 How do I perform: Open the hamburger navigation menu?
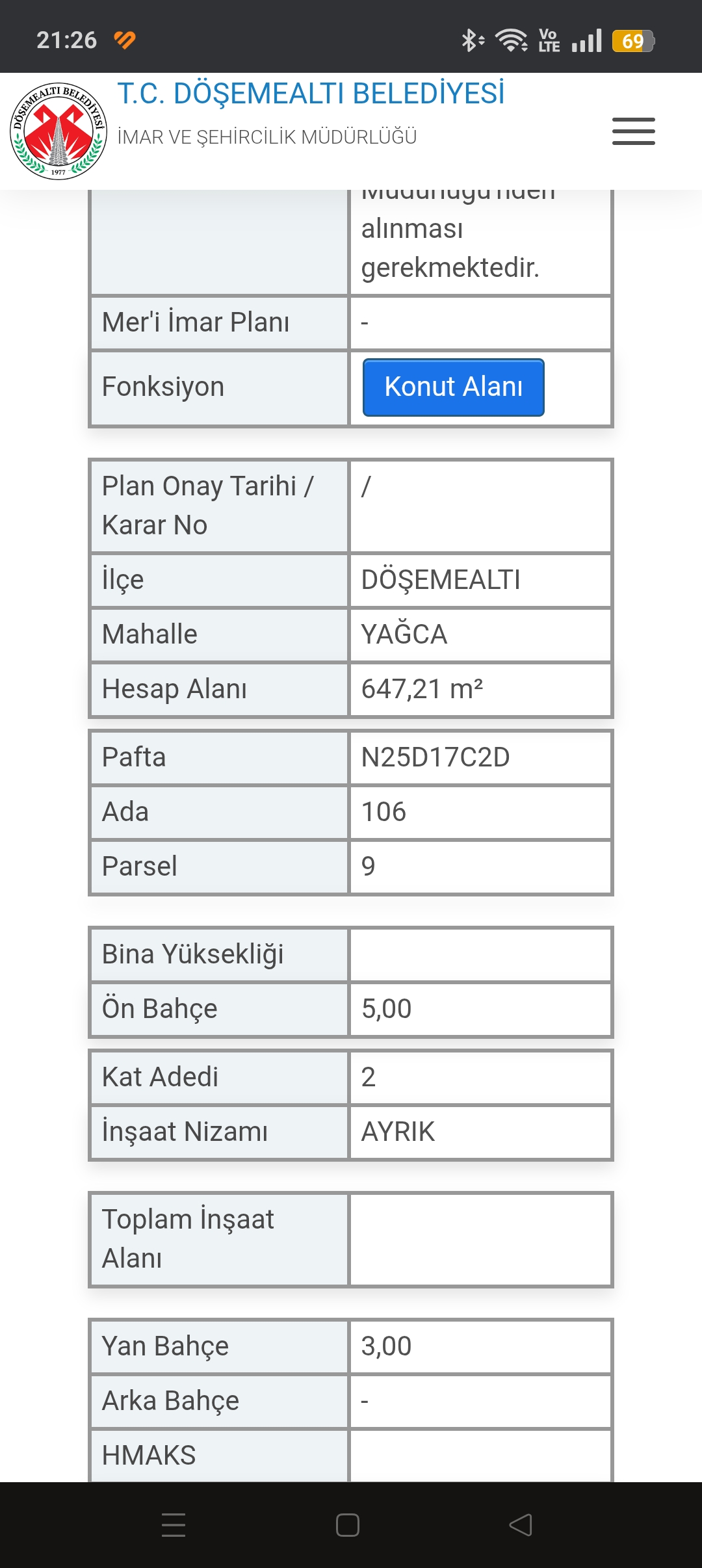tap(633, 131)
